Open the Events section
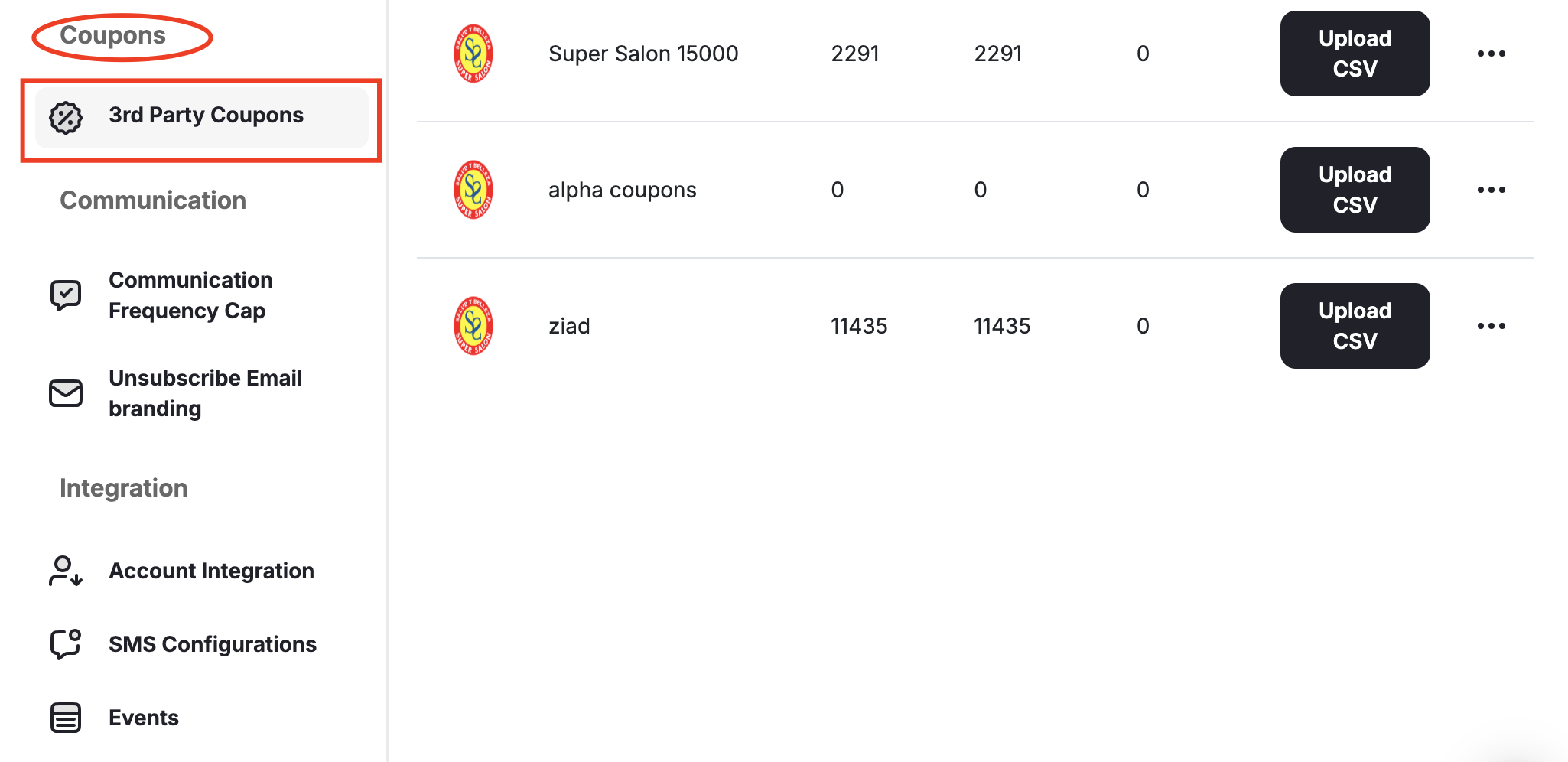 (x=143, y=718)
